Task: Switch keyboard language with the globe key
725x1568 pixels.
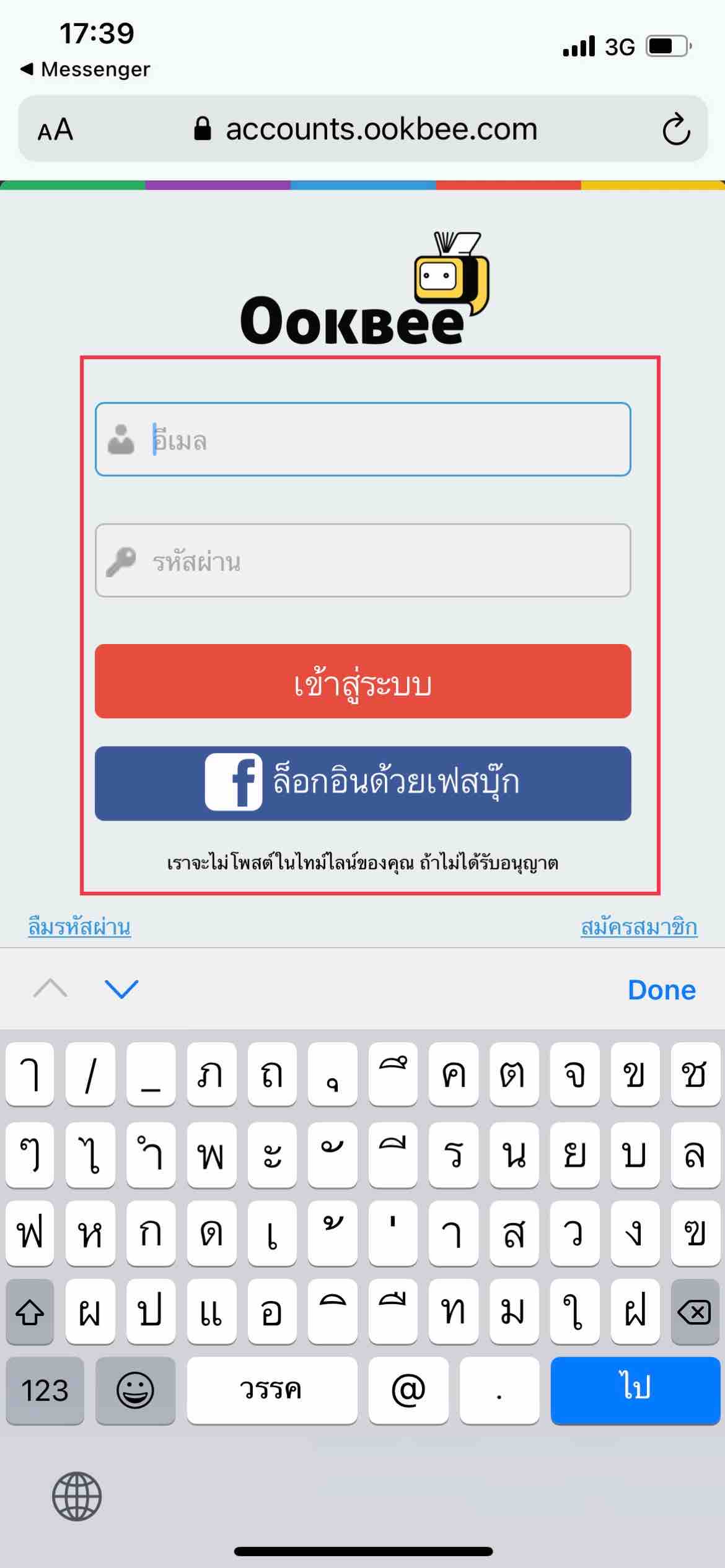Action: [77, 1497]
